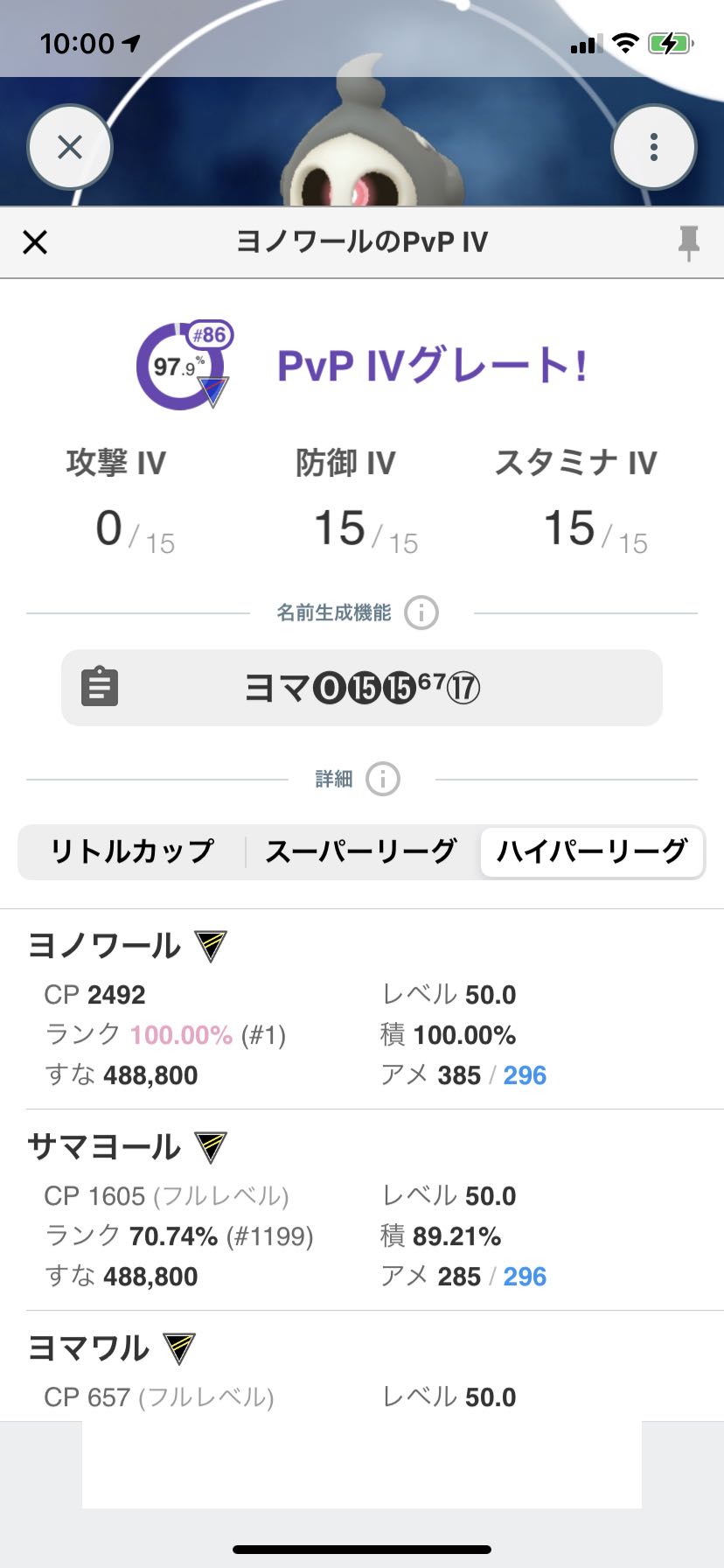Pin the PvP IV panel
This screenshot has height=1568, width=724.
[690, 241]
